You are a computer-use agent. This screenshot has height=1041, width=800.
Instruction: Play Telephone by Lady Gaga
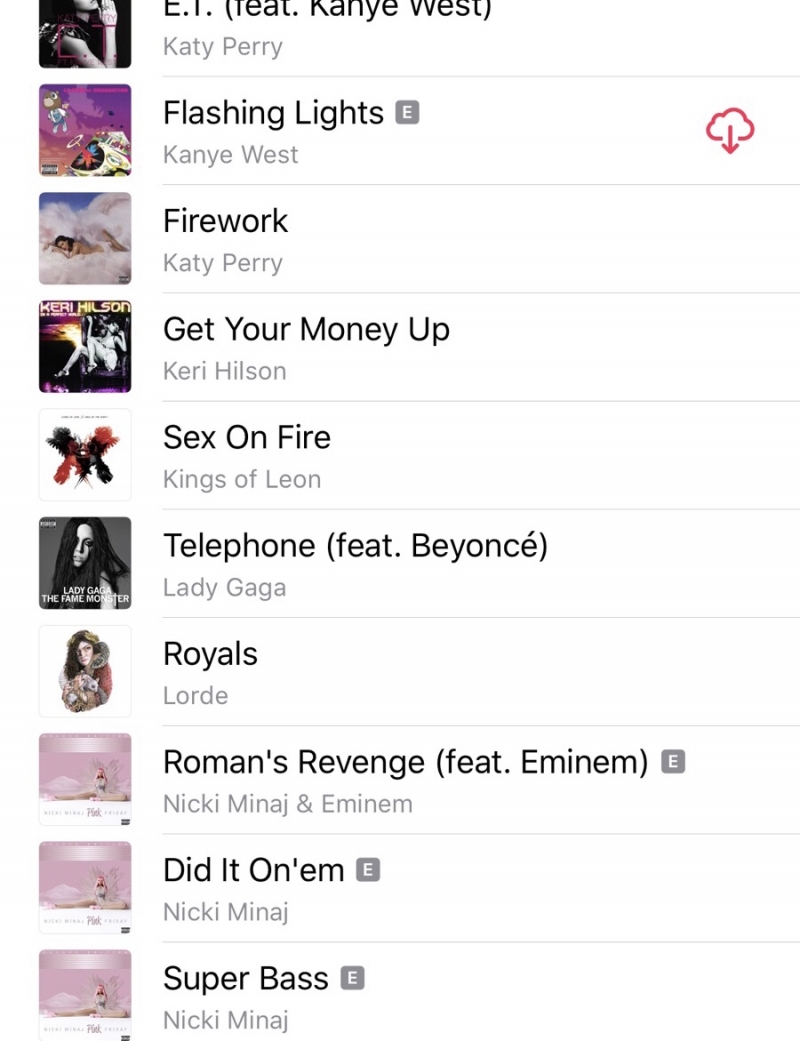click(x=355, y=546)
